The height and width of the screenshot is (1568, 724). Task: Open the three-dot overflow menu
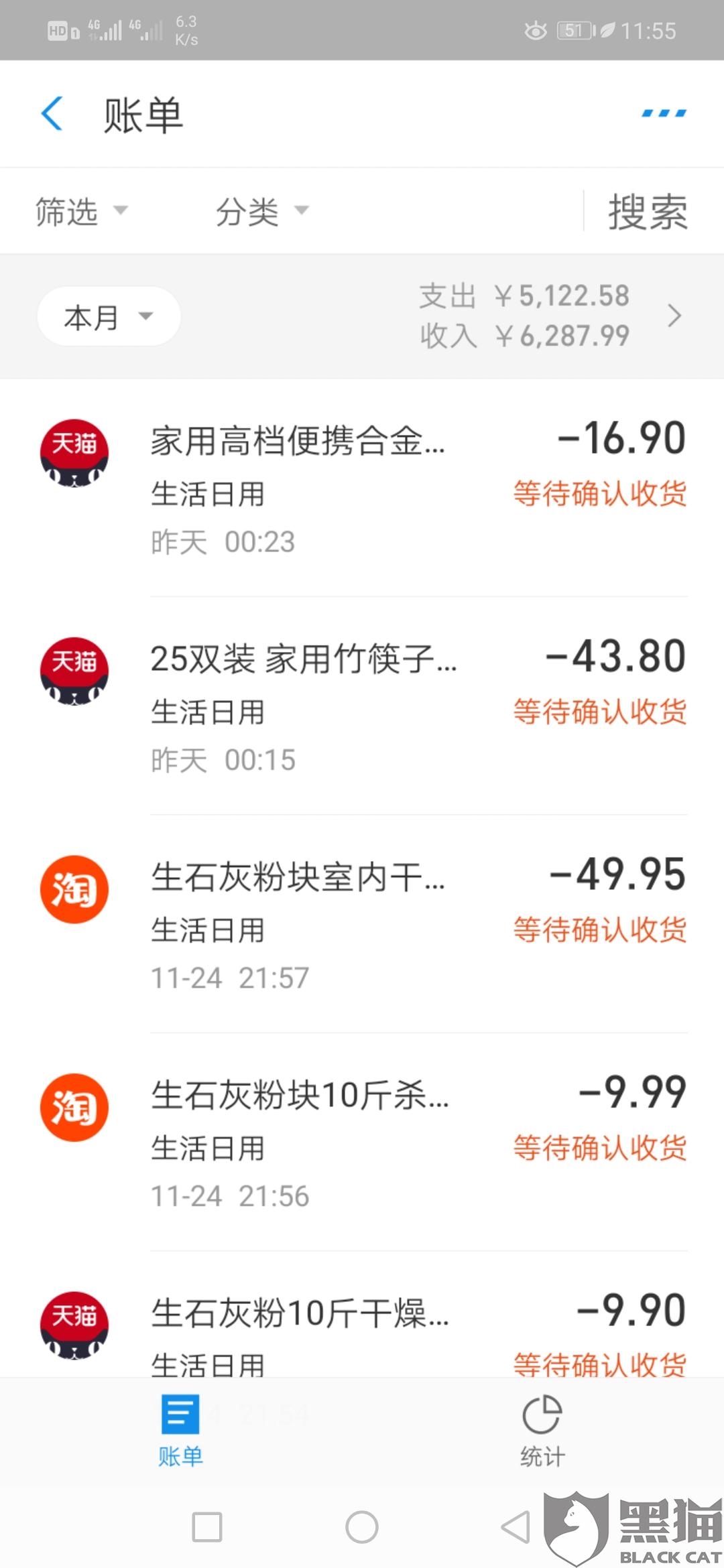(x=664, y=113)
